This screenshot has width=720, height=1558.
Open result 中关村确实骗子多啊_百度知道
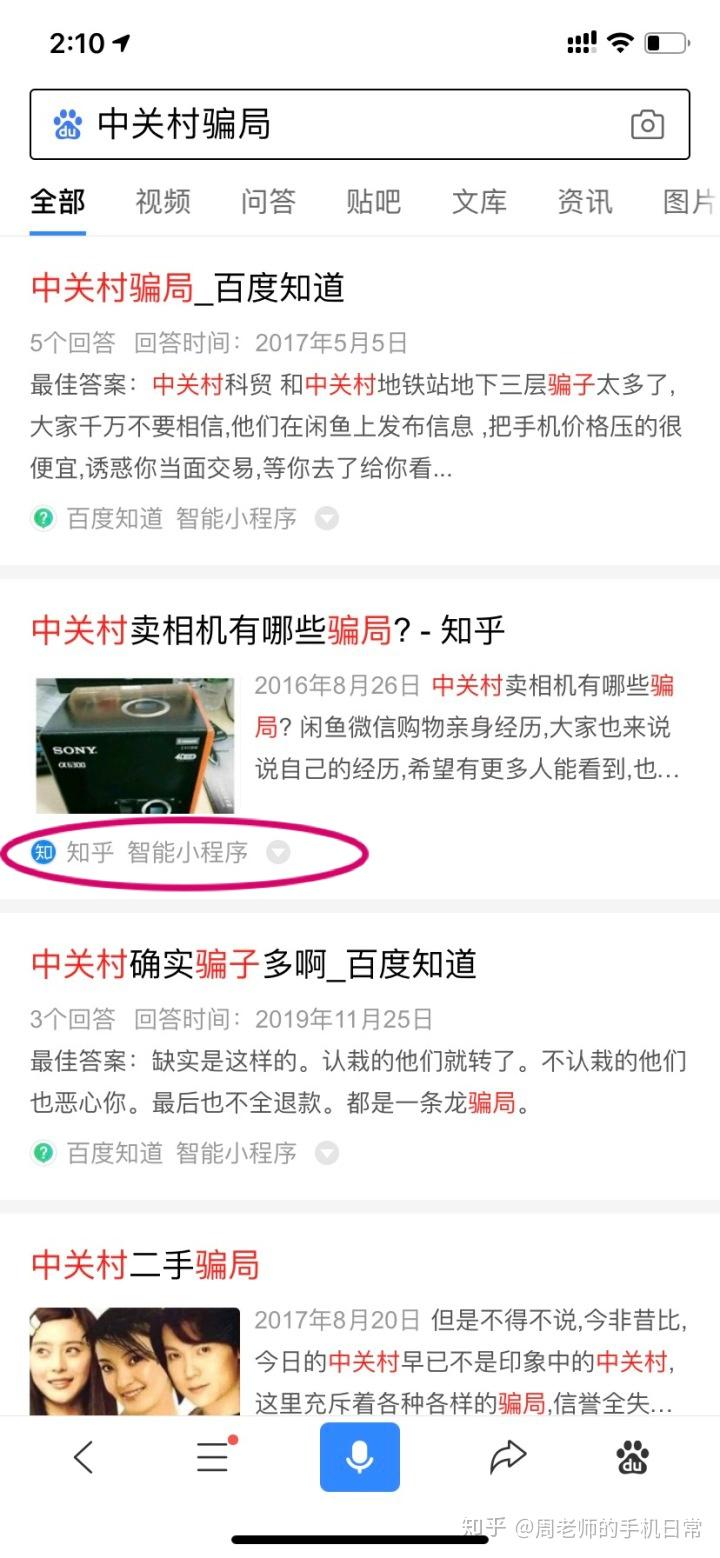click(x=254, y=964)
